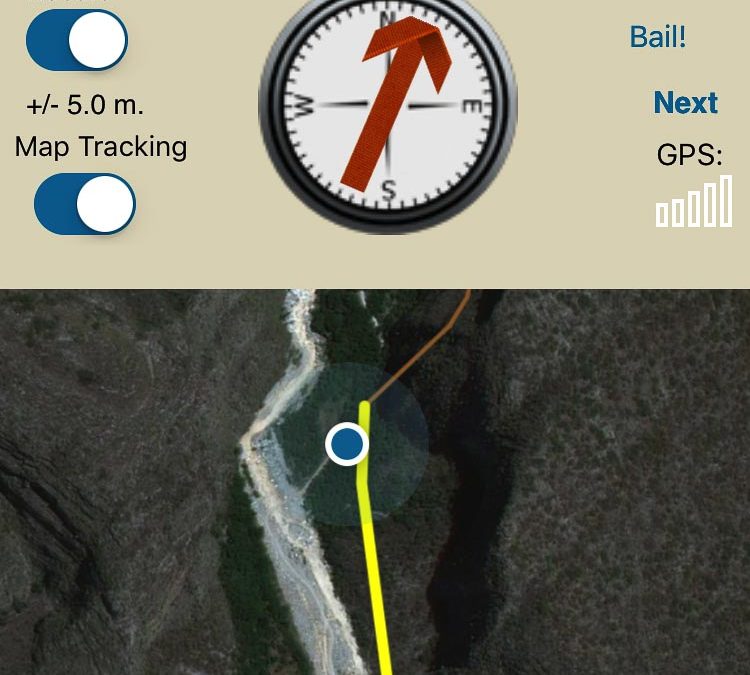This screenshot has width=750, height=675.
Task: Turn off the Map Tracking switch
Action: pos(85,204)
